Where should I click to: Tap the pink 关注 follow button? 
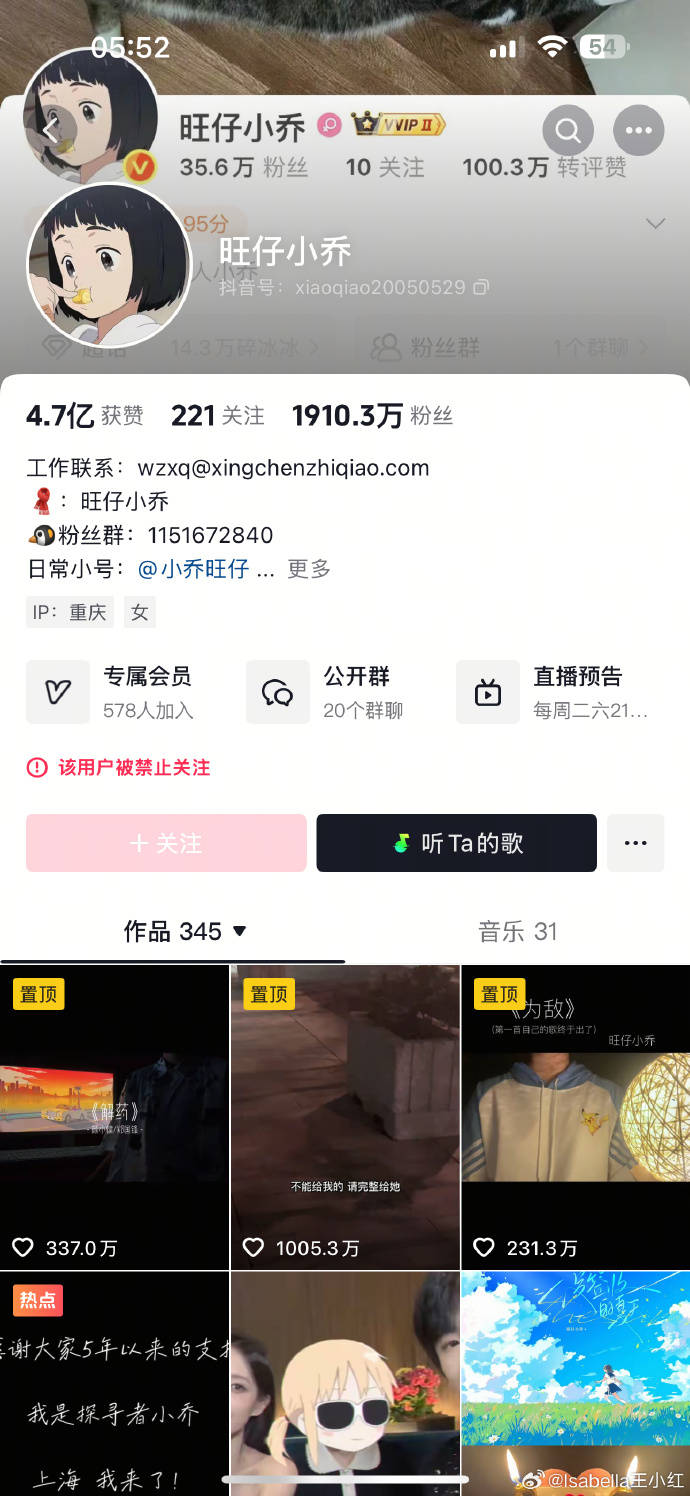(x=166, y=843)
